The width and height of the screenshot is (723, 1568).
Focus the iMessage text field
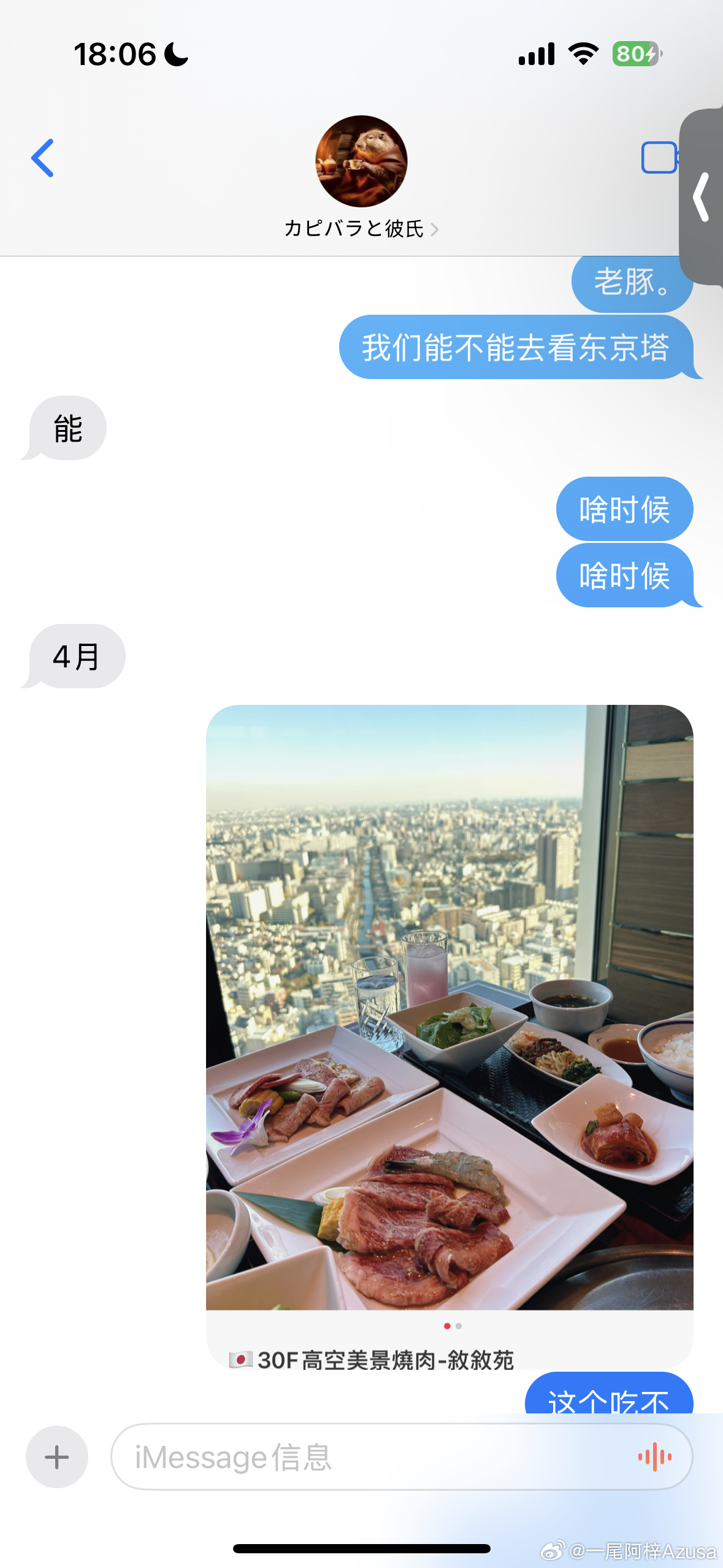coord(368,1457)
